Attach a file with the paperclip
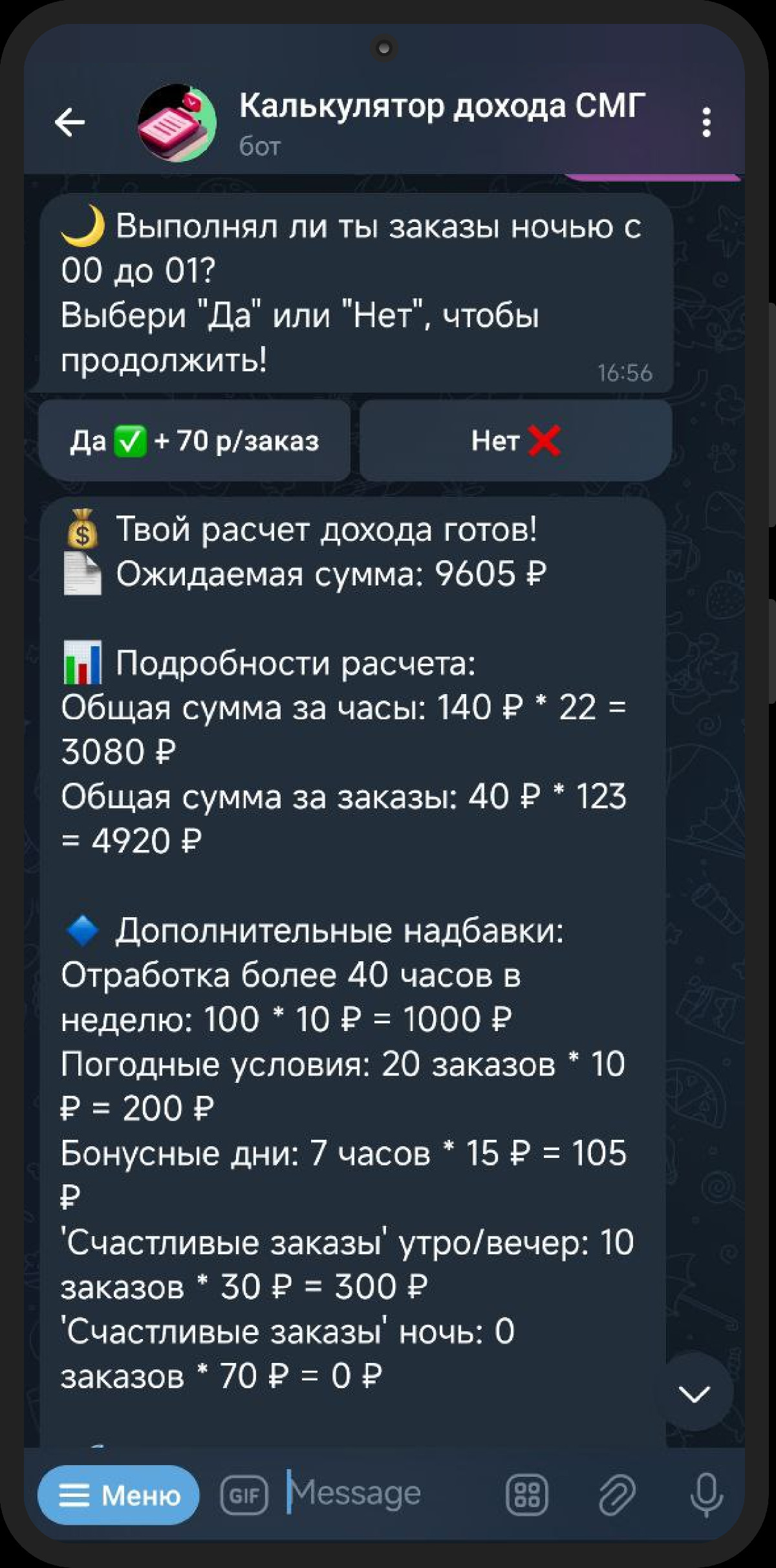 point(616,1496)
